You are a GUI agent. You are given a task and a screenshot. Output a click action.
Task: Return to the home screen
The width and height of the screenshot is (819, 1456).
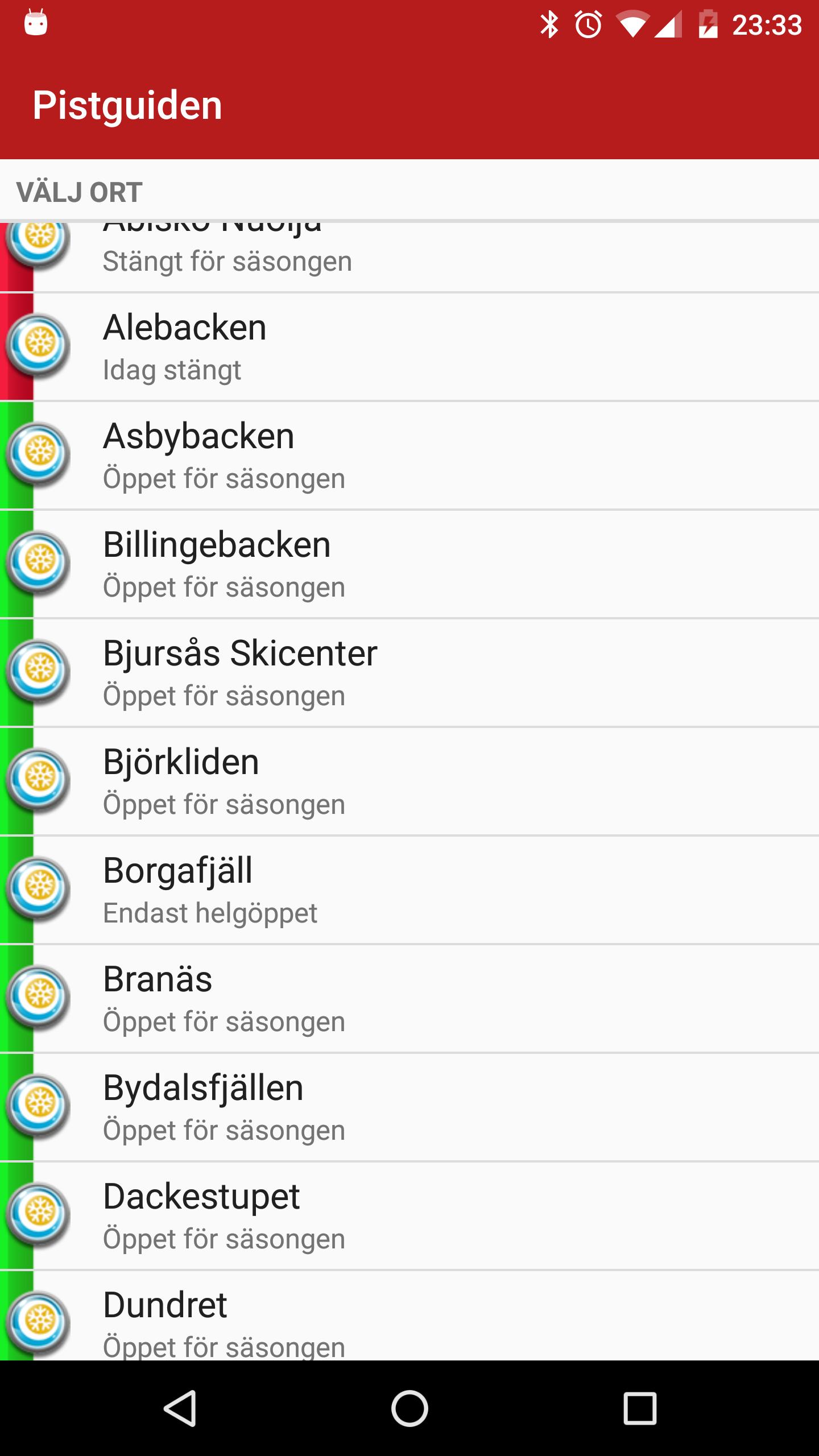point(409,1408)
